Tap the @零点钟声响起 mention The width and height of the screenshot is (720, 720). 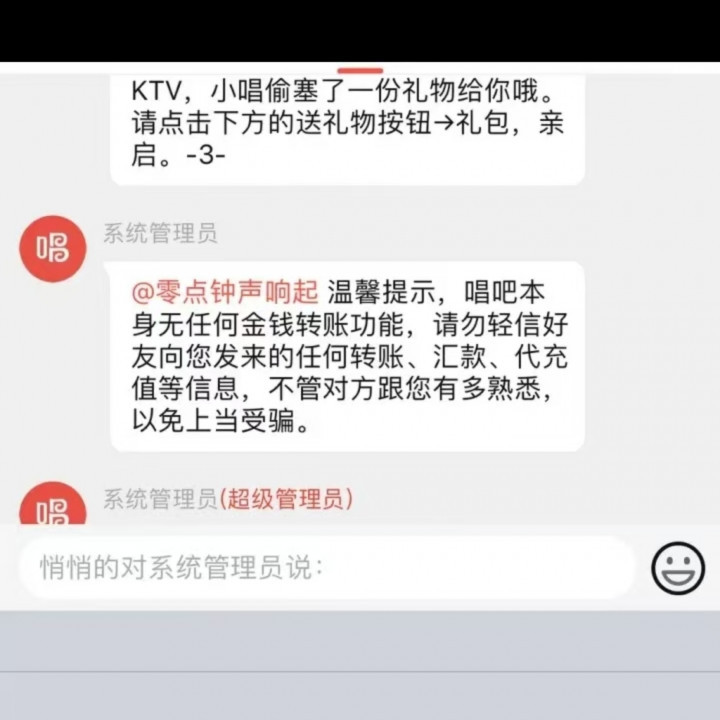[x=224, y=292]
